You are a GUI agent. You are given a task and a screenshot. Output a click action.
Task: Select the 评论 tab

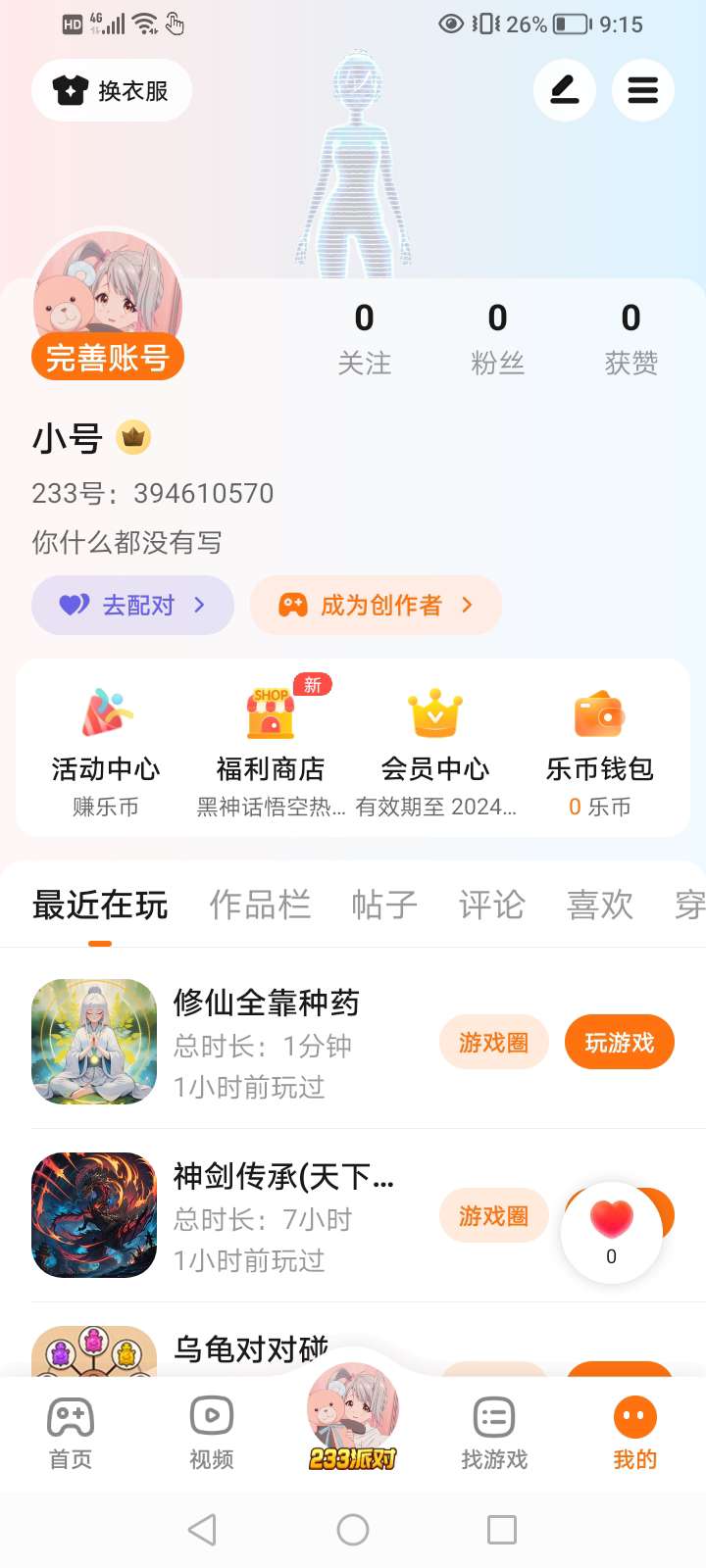pos(491,905)
